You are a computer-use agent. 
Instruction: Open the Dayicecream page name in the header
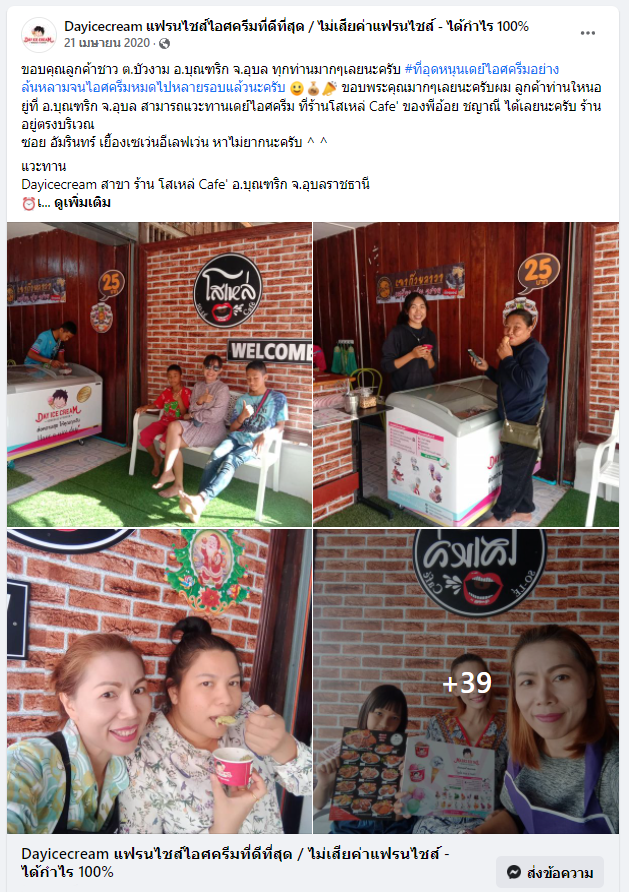[296, 26]
